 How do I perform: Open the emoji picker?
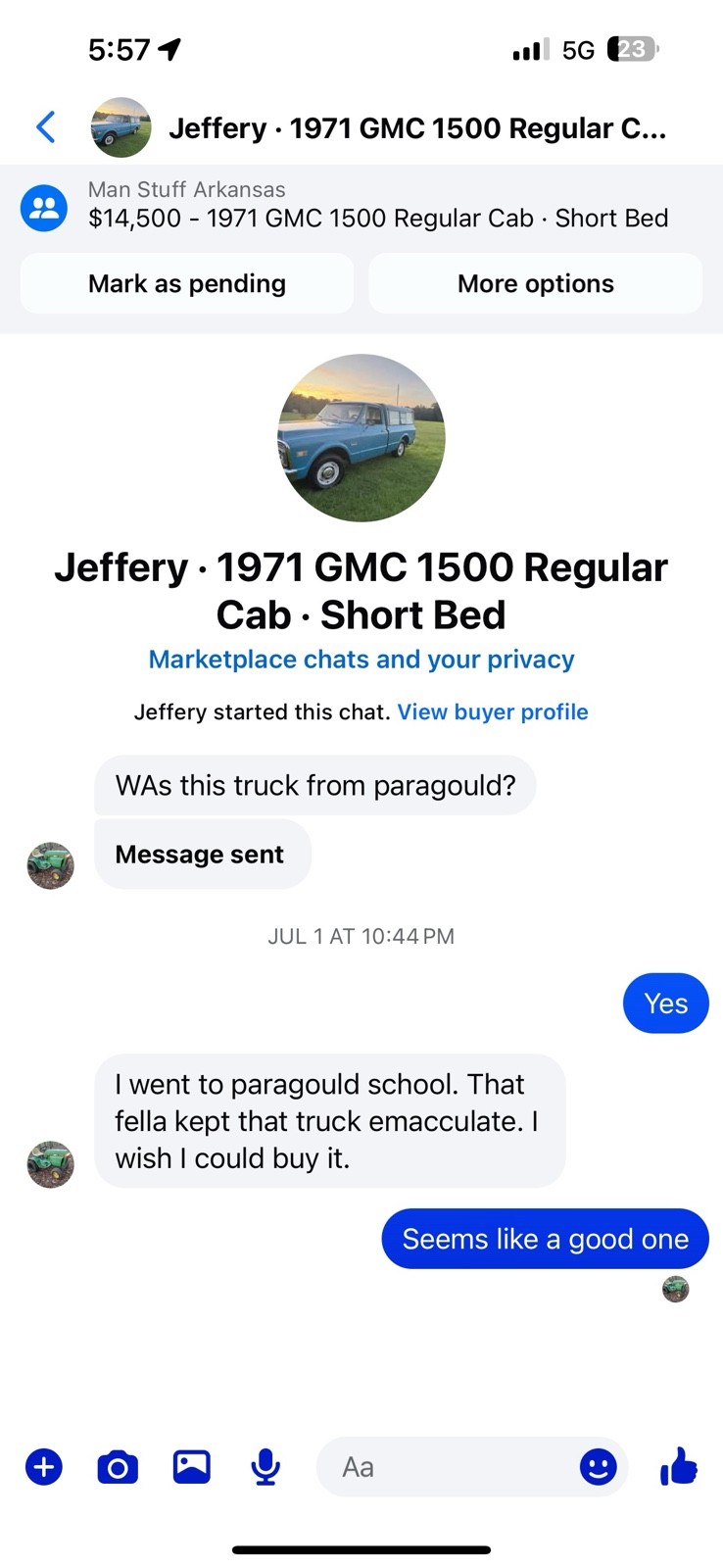pos(598,1467)
